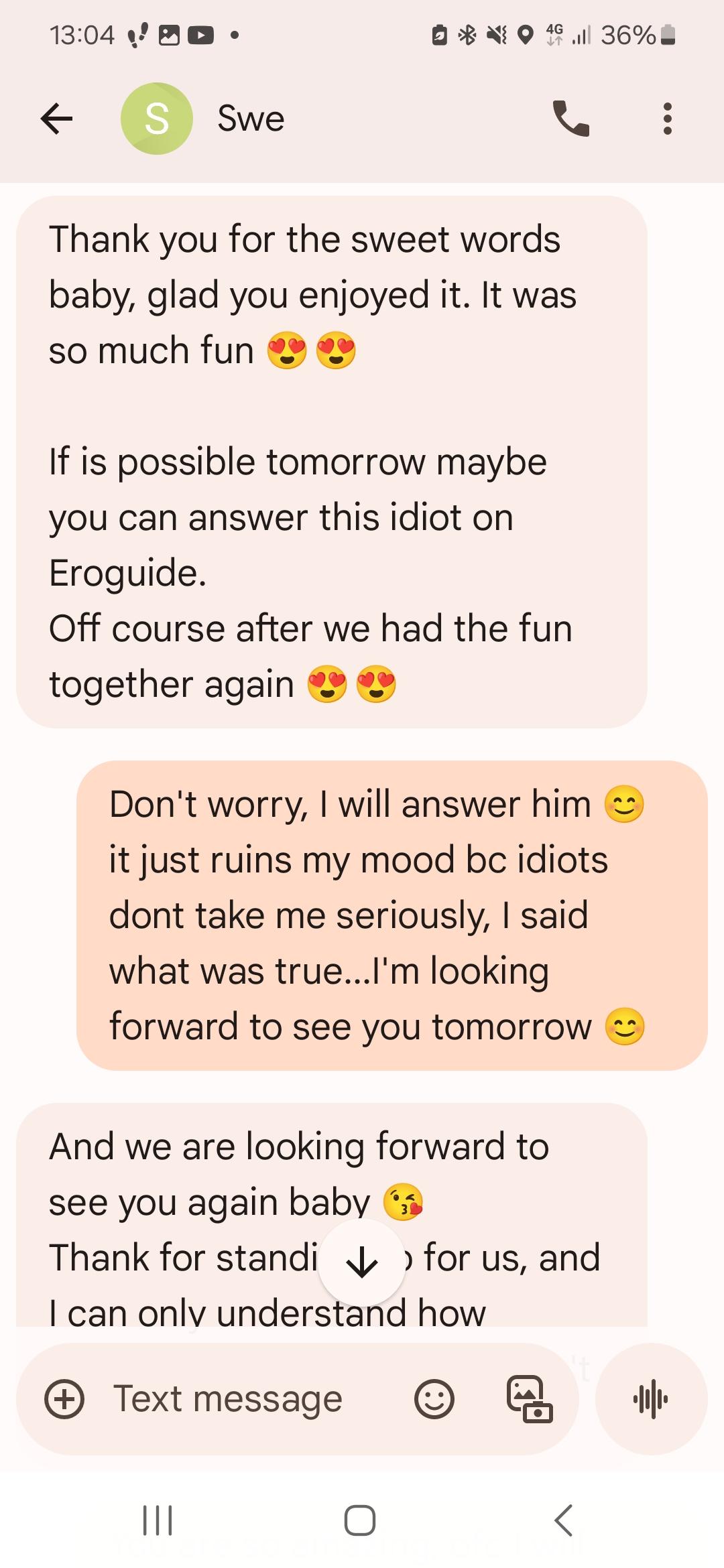Open the emoji picker
Image resolution: width=724 pixels, height=1568 pixels.
pos(434,1399)
